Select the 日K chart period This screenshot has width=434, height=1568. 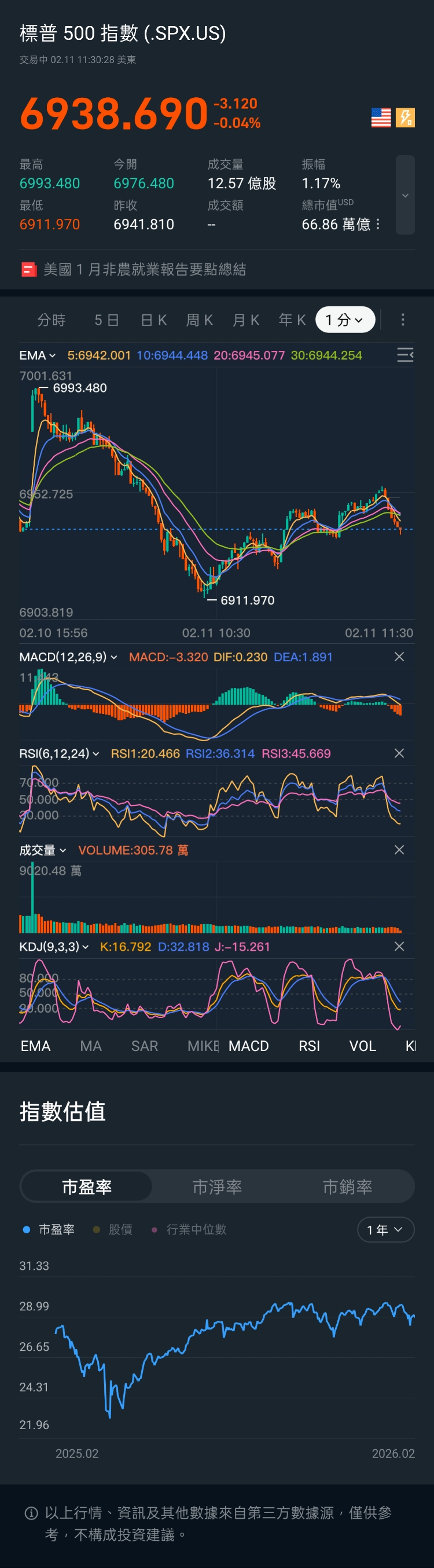click(153, 320)
